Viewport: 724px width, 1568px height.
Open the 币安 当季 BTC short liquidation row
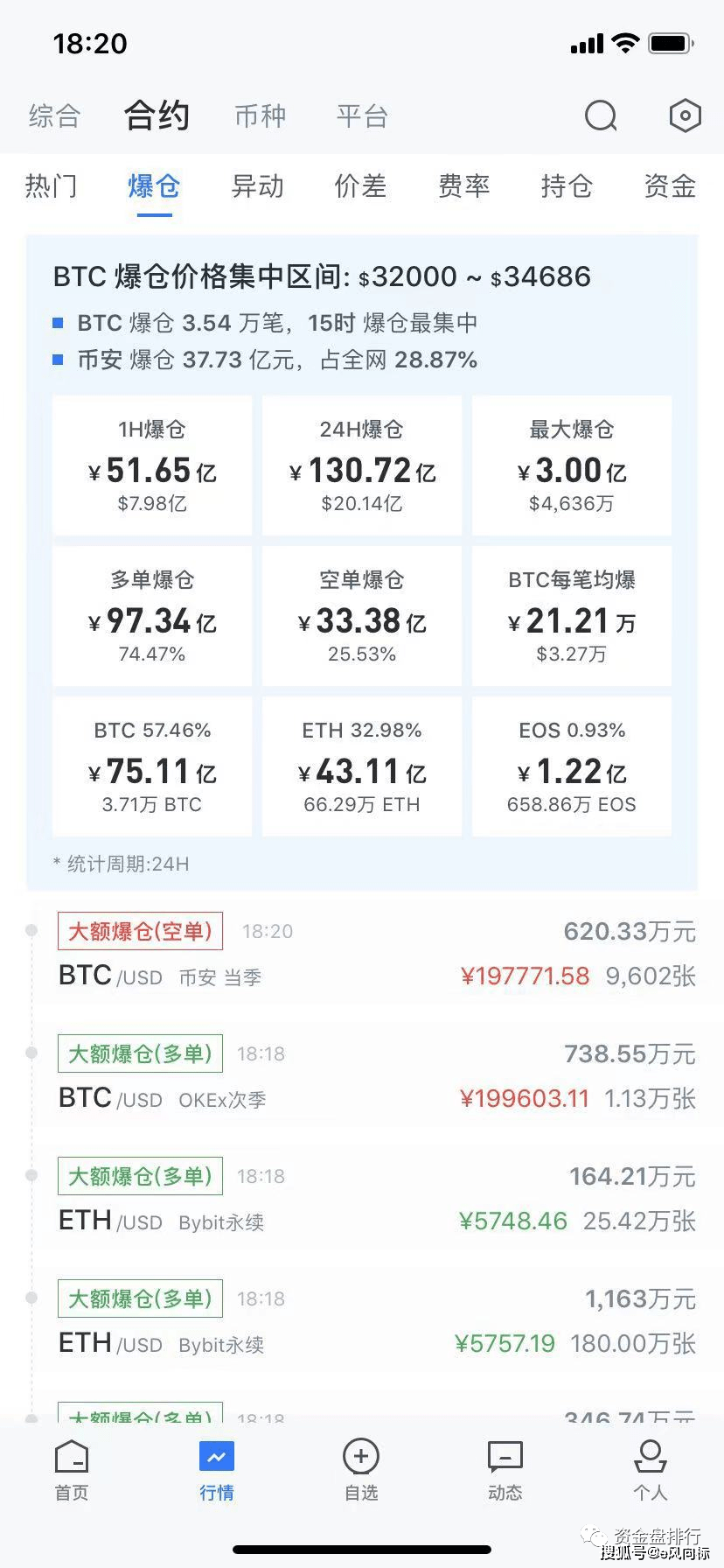coord(376,952)
